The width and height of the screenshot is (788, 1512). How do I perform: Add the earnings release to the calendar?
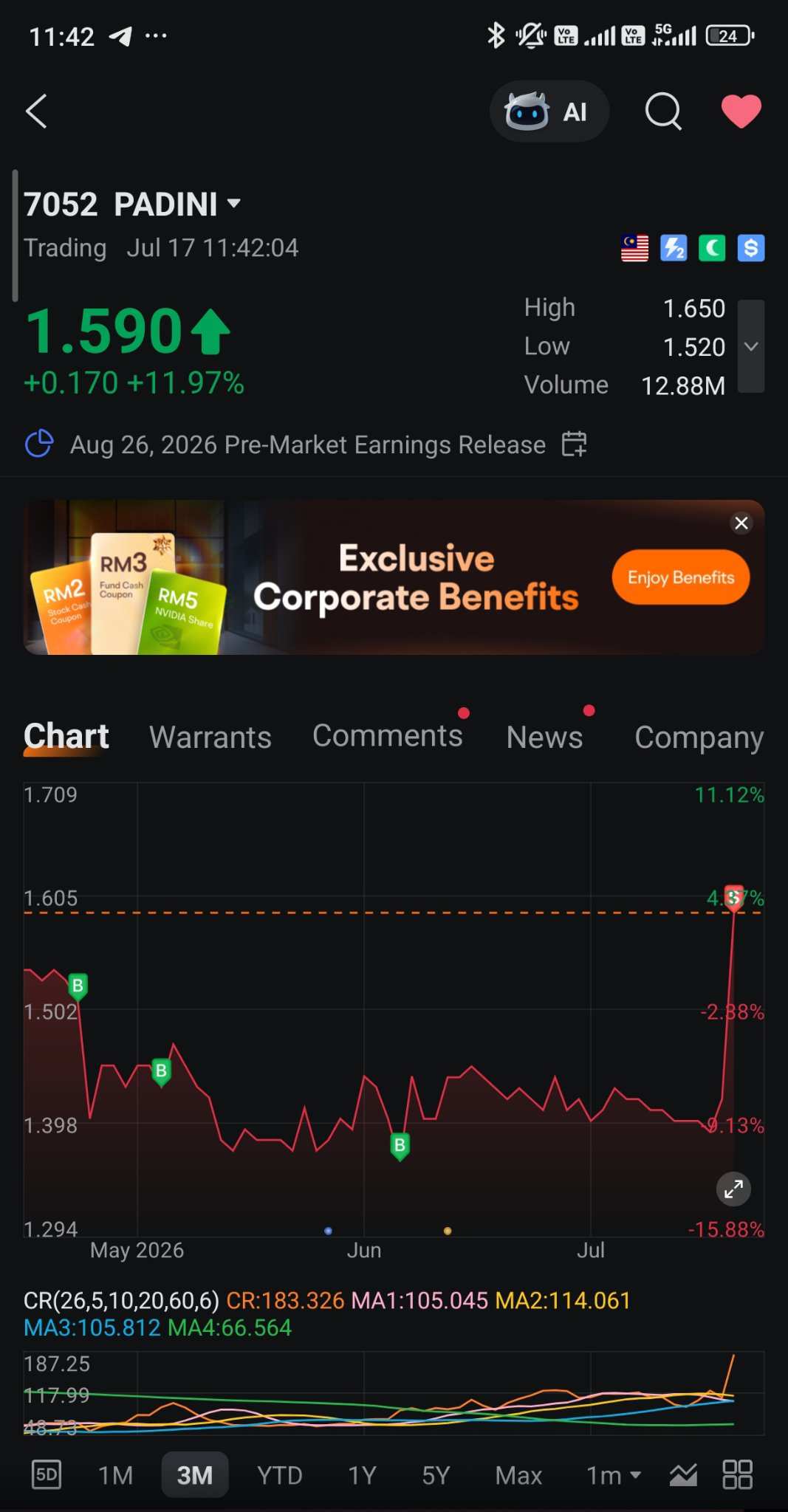(574, 444)
